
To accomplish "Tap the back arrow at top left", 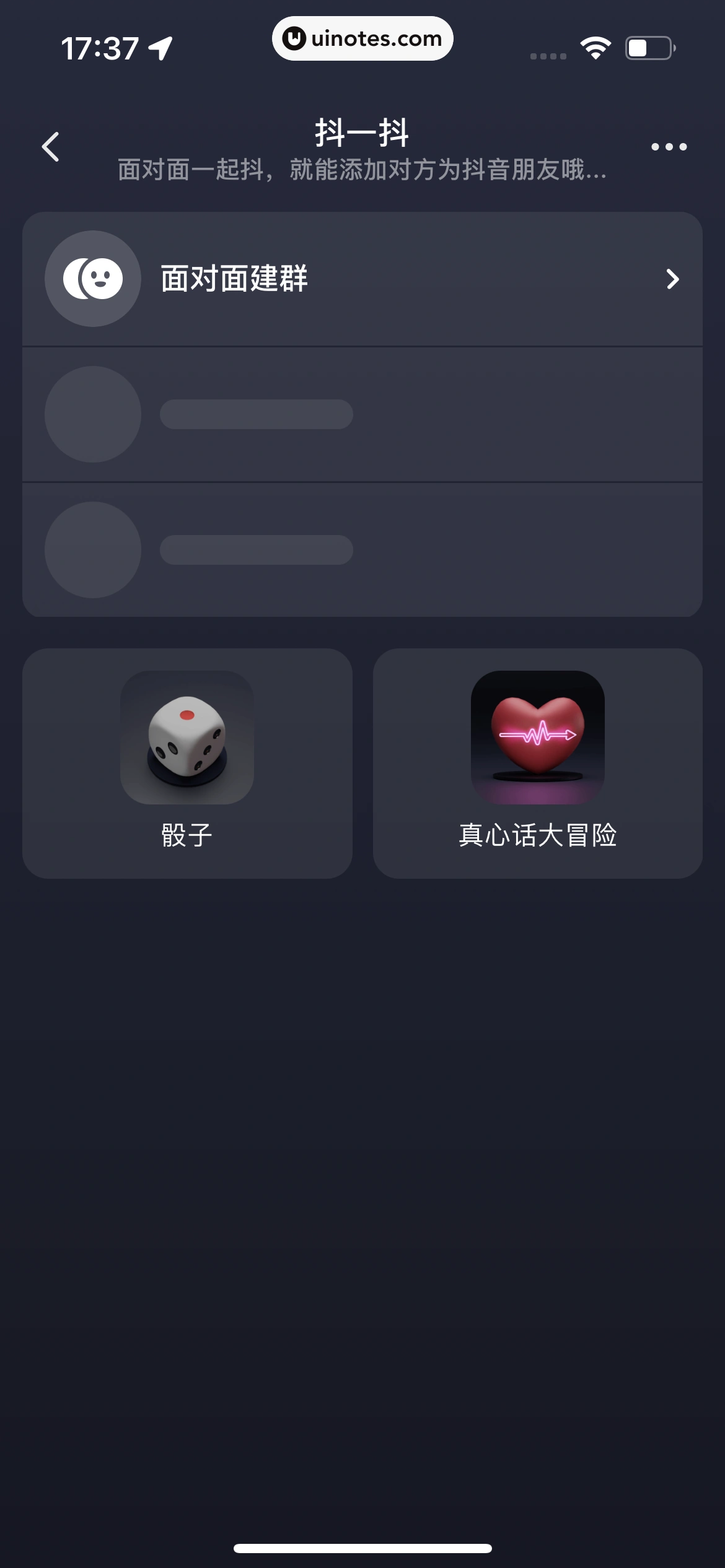I will [52, 146].
